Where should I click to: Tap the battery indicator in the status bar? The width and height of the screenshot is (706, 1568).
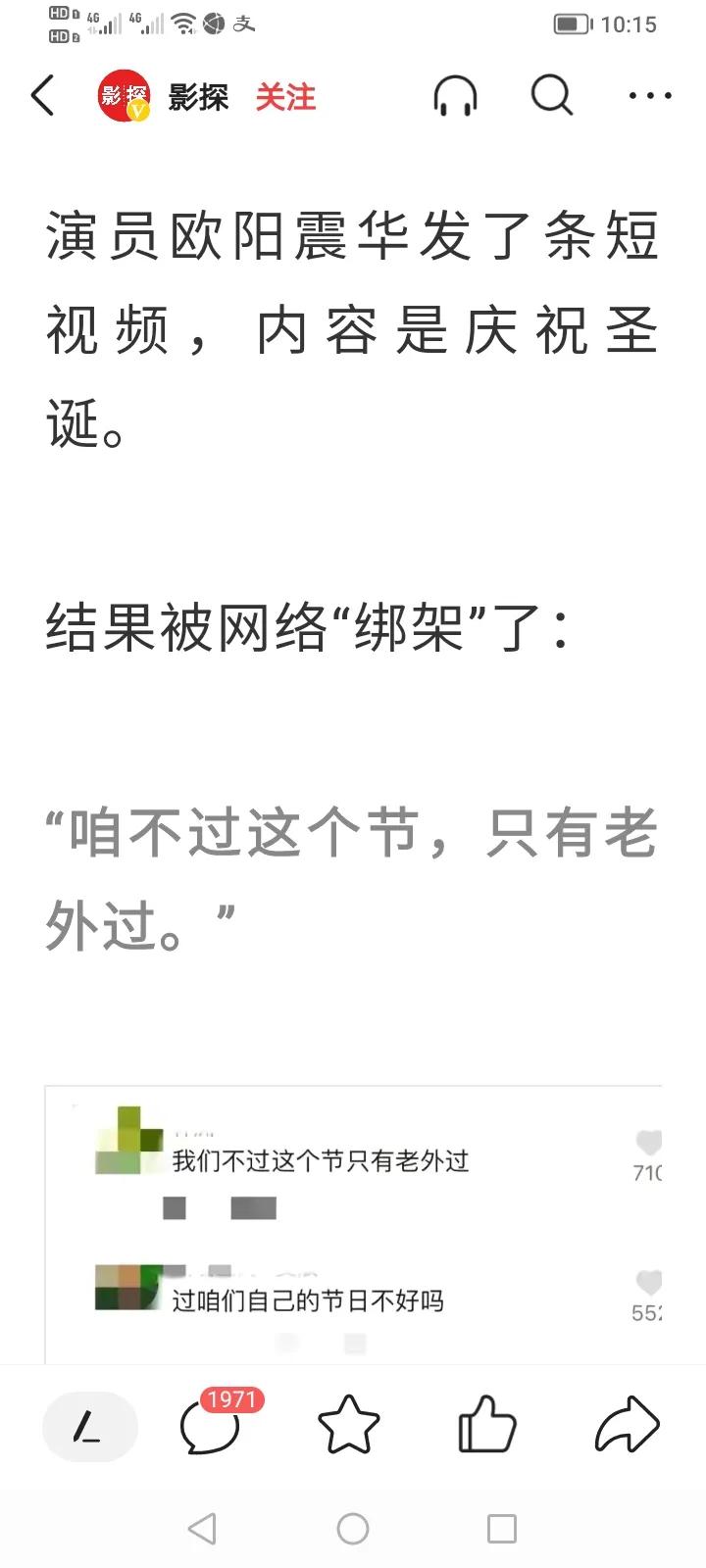coord(574,24)
